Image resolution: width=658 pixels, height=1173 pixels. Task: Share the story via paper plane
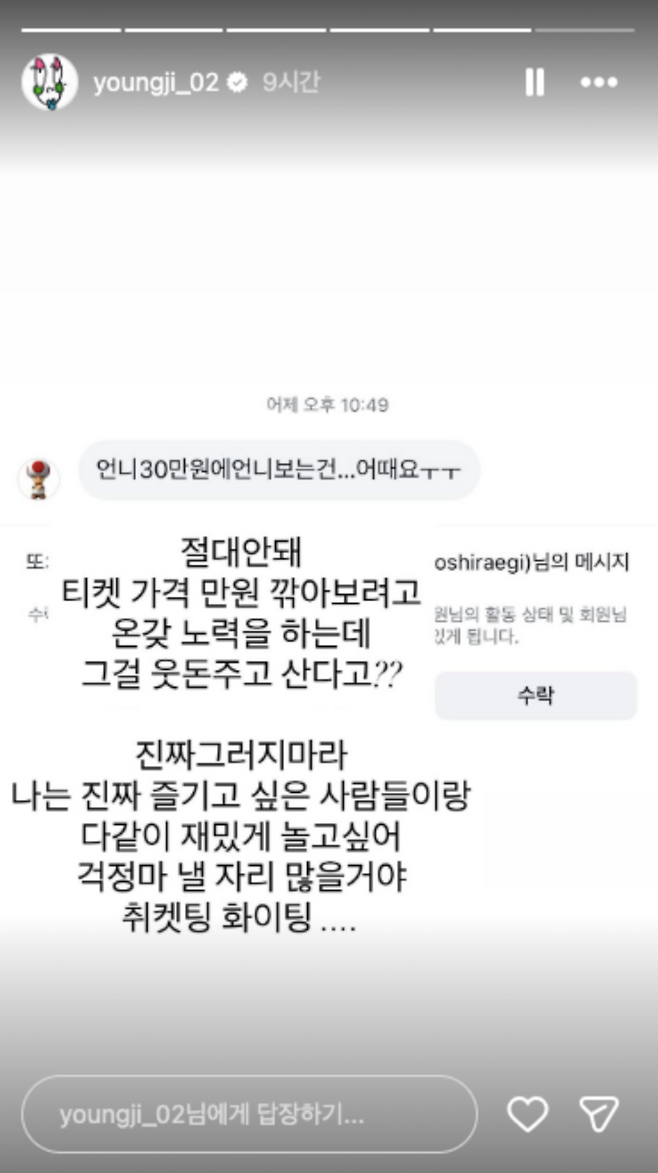[x=600, y=1113]
